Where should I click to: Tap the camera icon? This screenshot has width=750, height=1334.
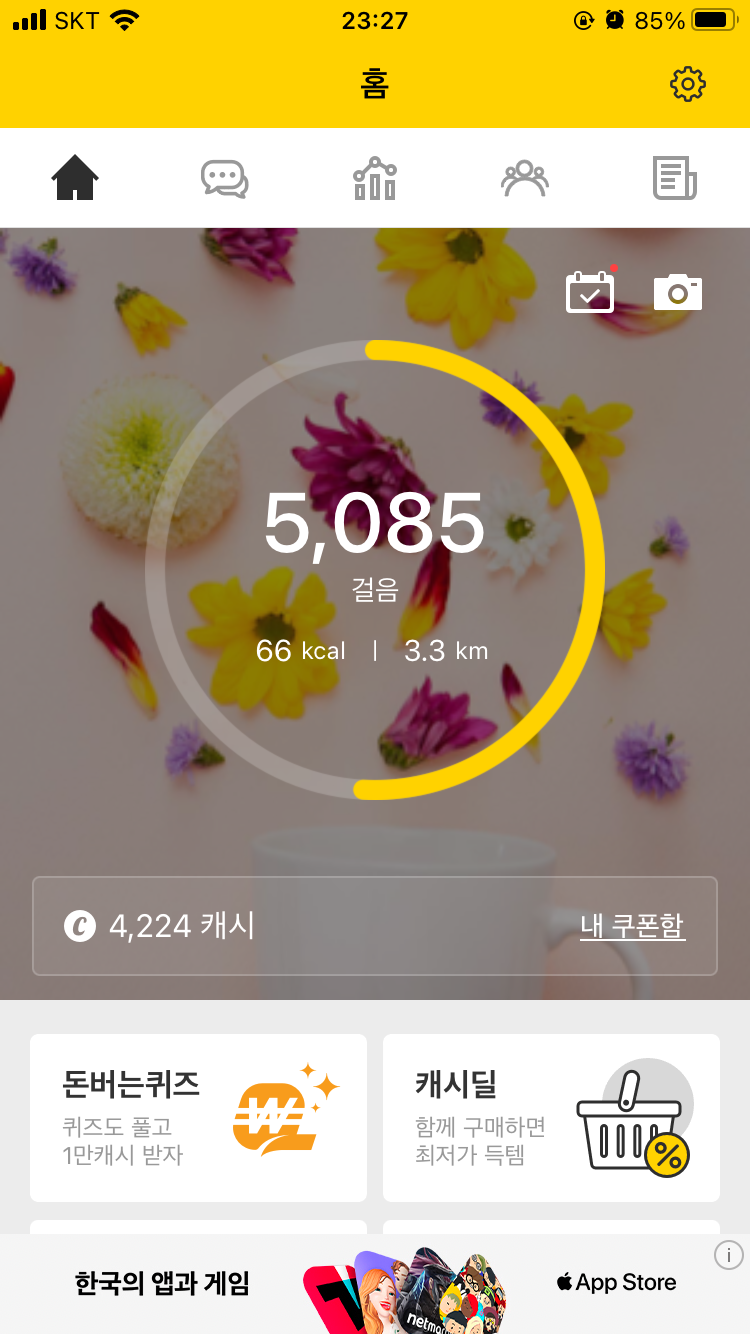[678, 292]
